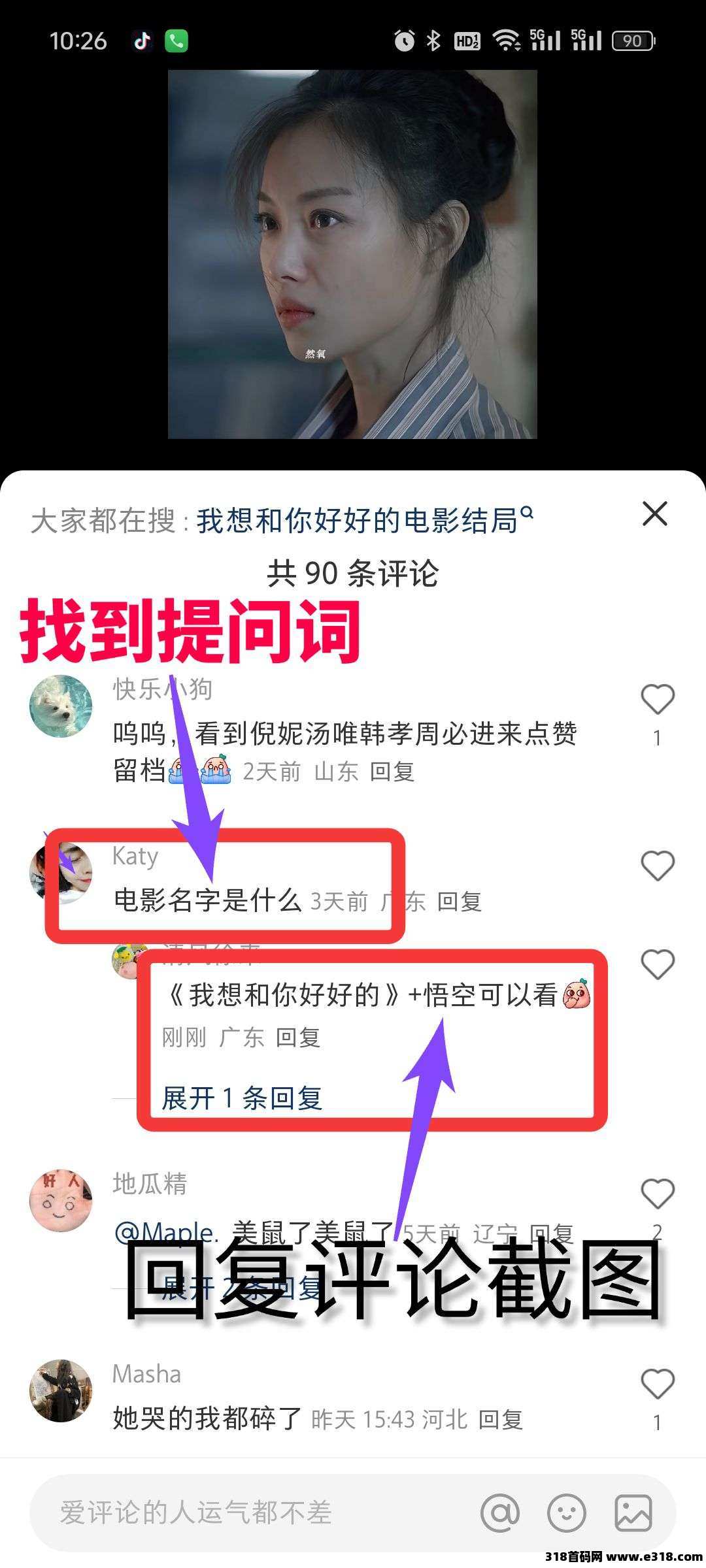
Task: Open the emoji picker
Action: tap(566, 1512)
